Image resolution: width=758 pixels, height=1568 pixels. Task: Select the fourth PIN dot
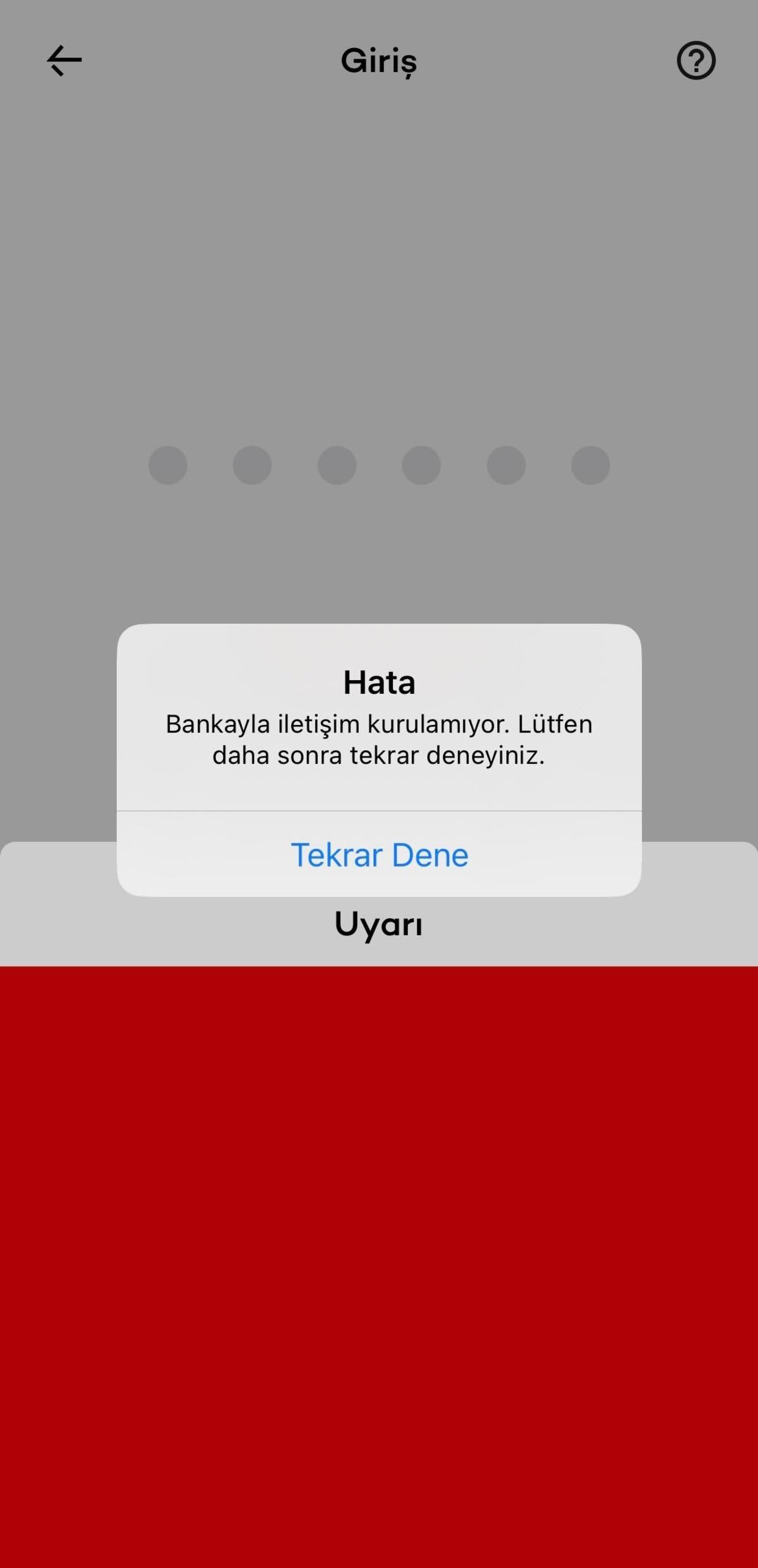[x=421, y=465]
